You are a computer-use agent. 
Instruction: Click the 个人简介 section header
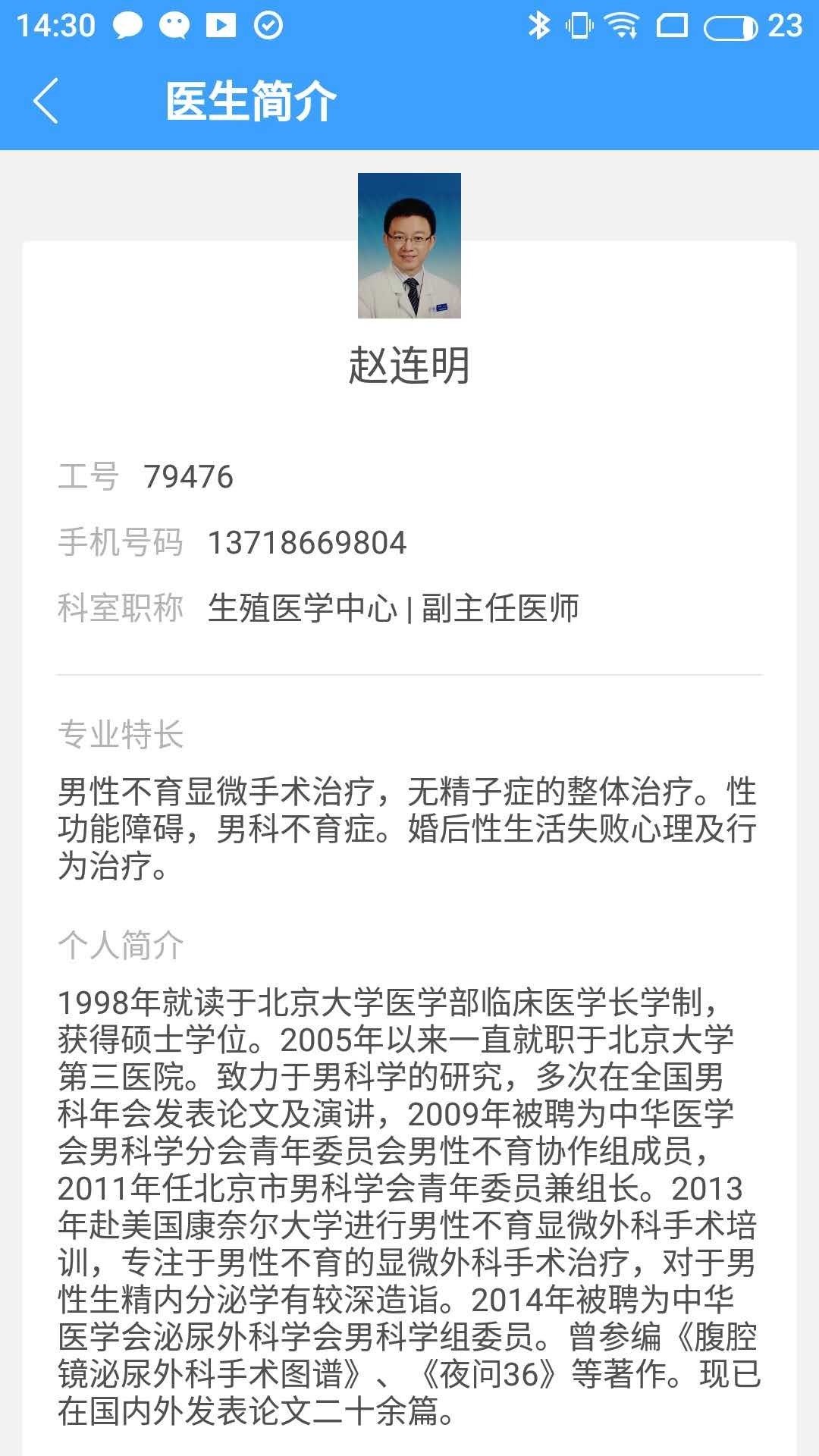[x=120, y=943]
